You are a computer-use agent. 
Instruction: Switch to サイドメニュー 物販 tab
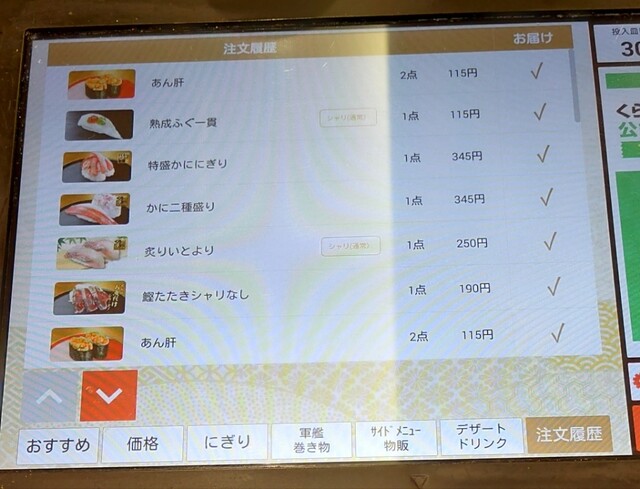[396, 438]
